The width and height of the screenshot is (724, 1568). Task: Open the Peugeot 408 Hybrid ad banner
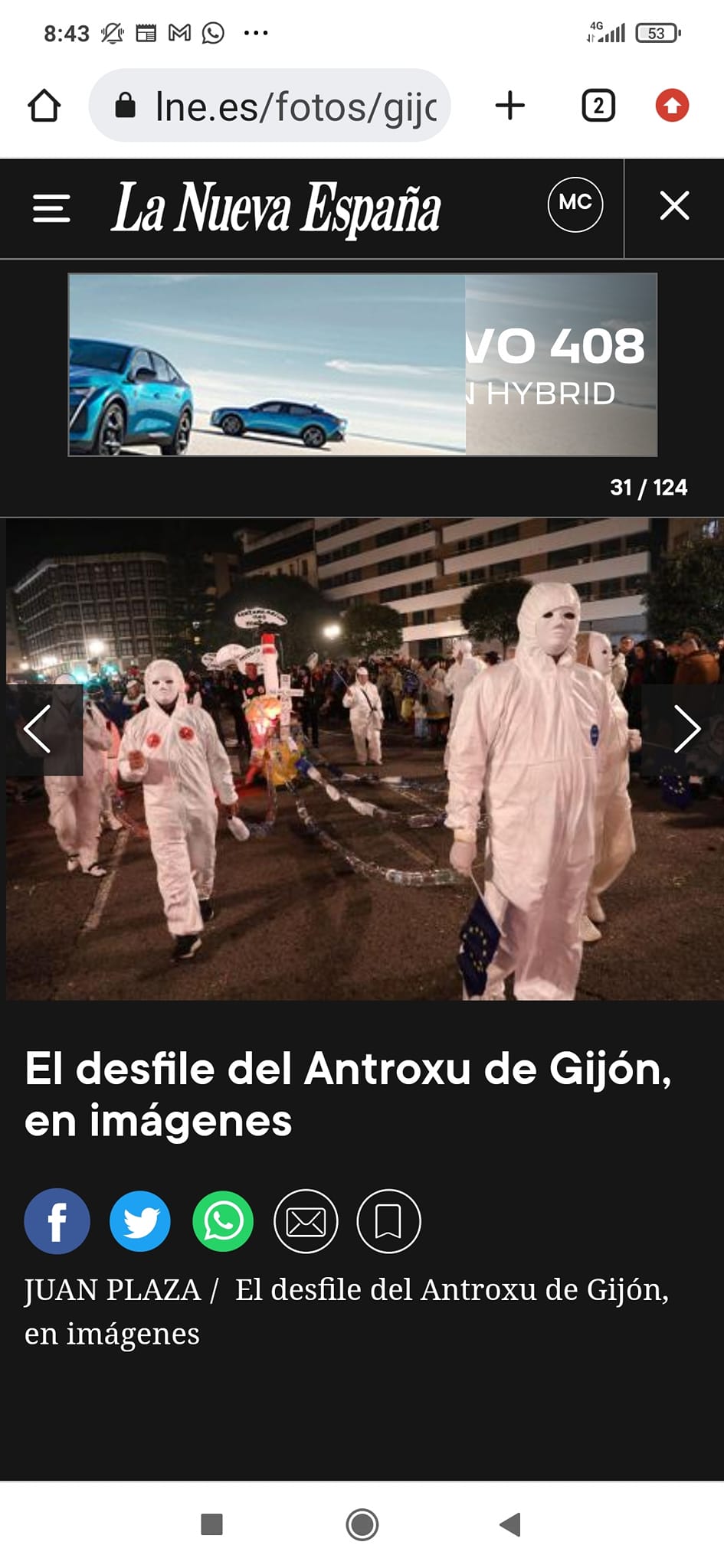[x=362, y=364]
